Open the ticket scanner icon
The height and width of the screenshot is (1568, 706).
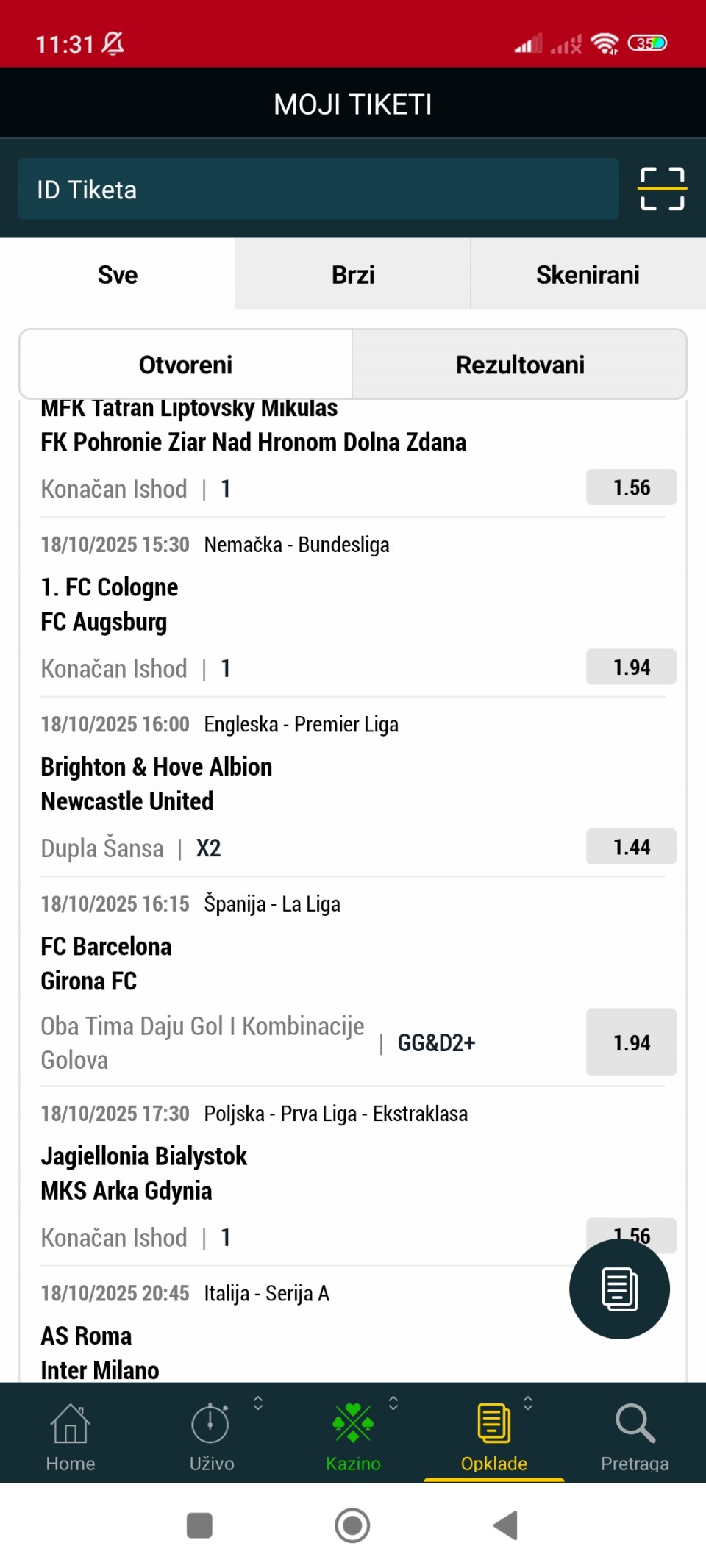(x=662, y=189)
